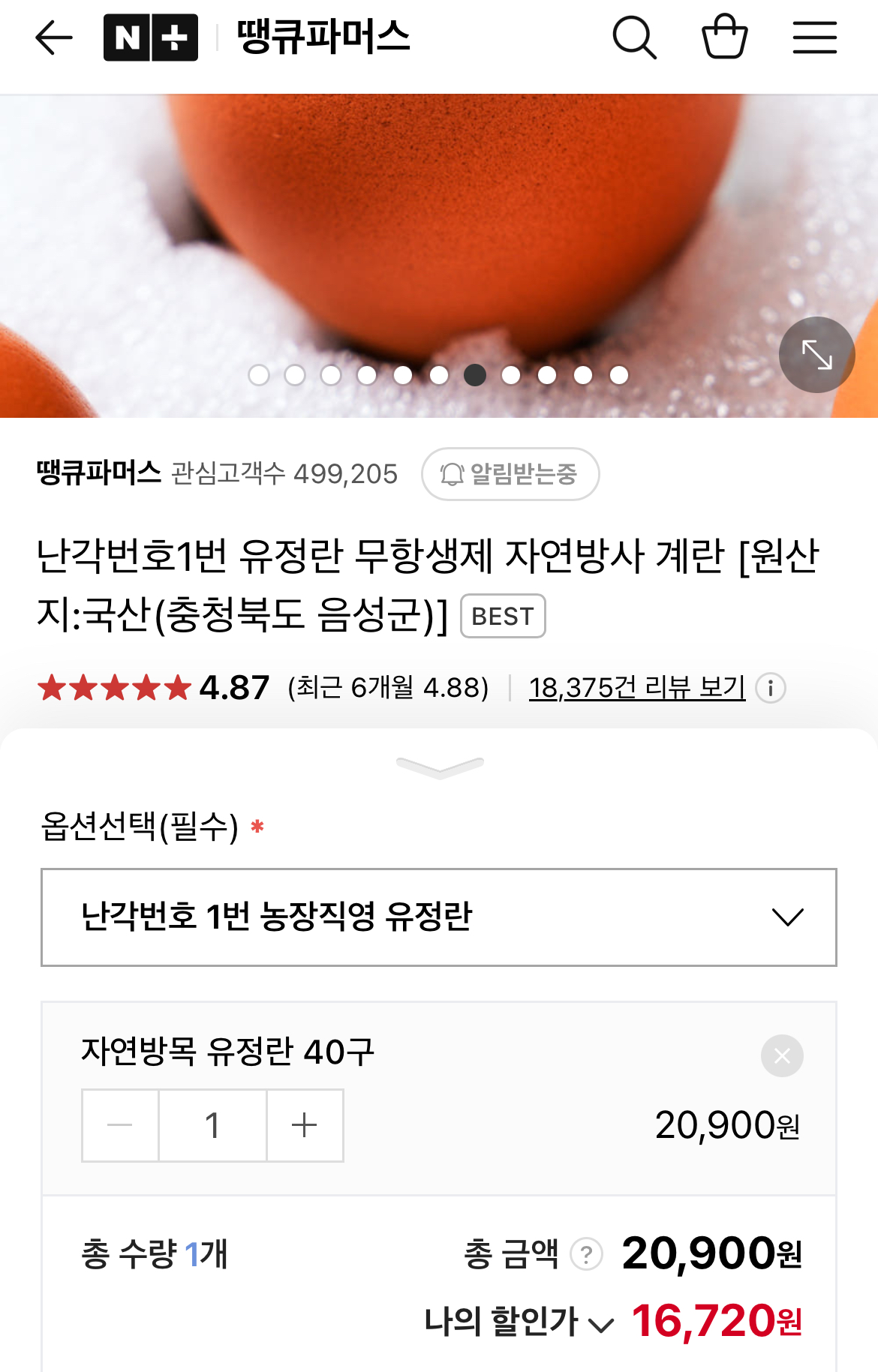Search within 땡큐파머스 store
The image size is (878, 1372).
coord(634,38)
